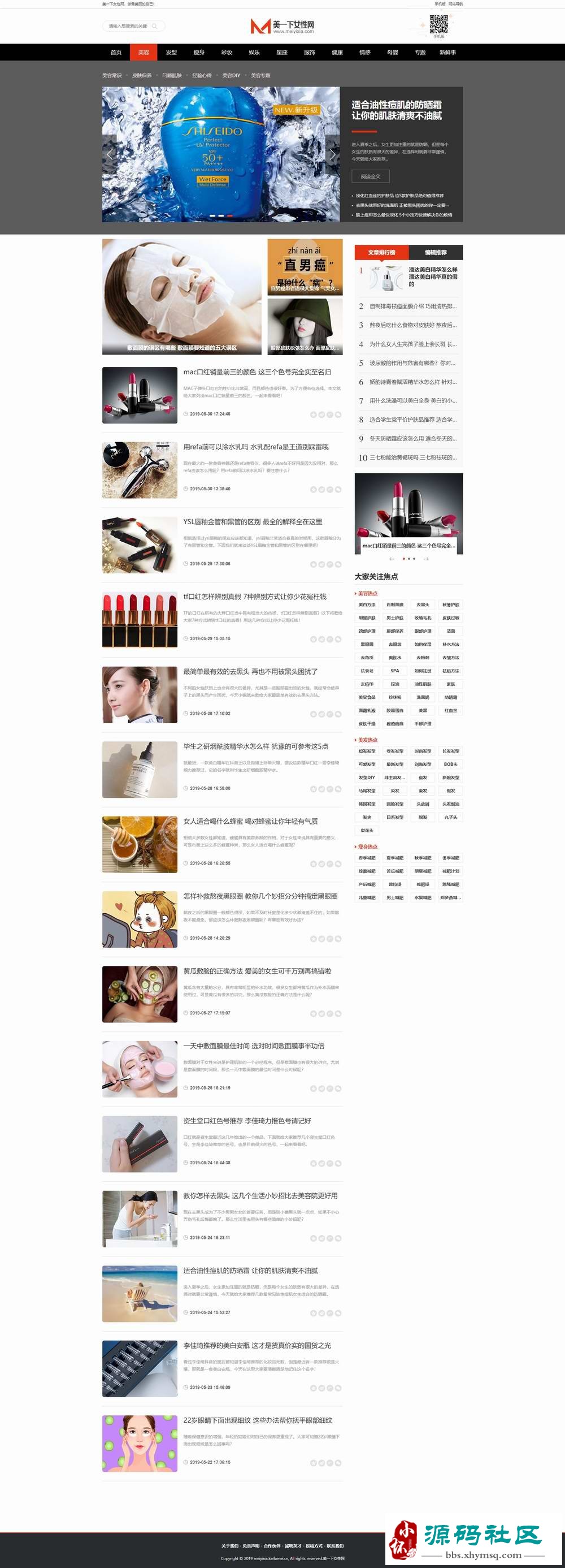Select the 美白方法 hot tag
Viewport: 565px width, 1568px height.
(367, 604)
